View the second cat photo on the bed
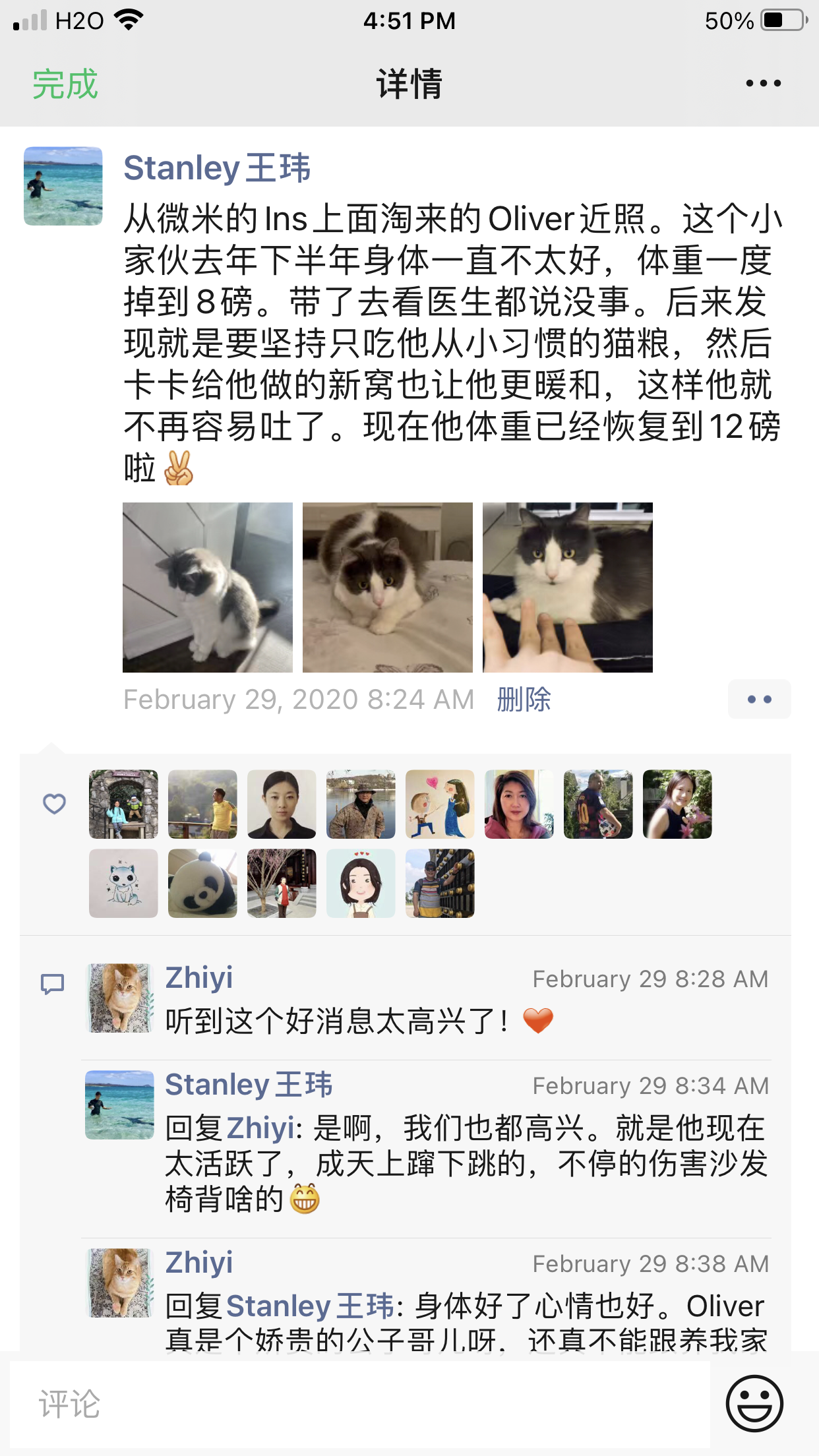819x1456 pixels. [388, 588]
